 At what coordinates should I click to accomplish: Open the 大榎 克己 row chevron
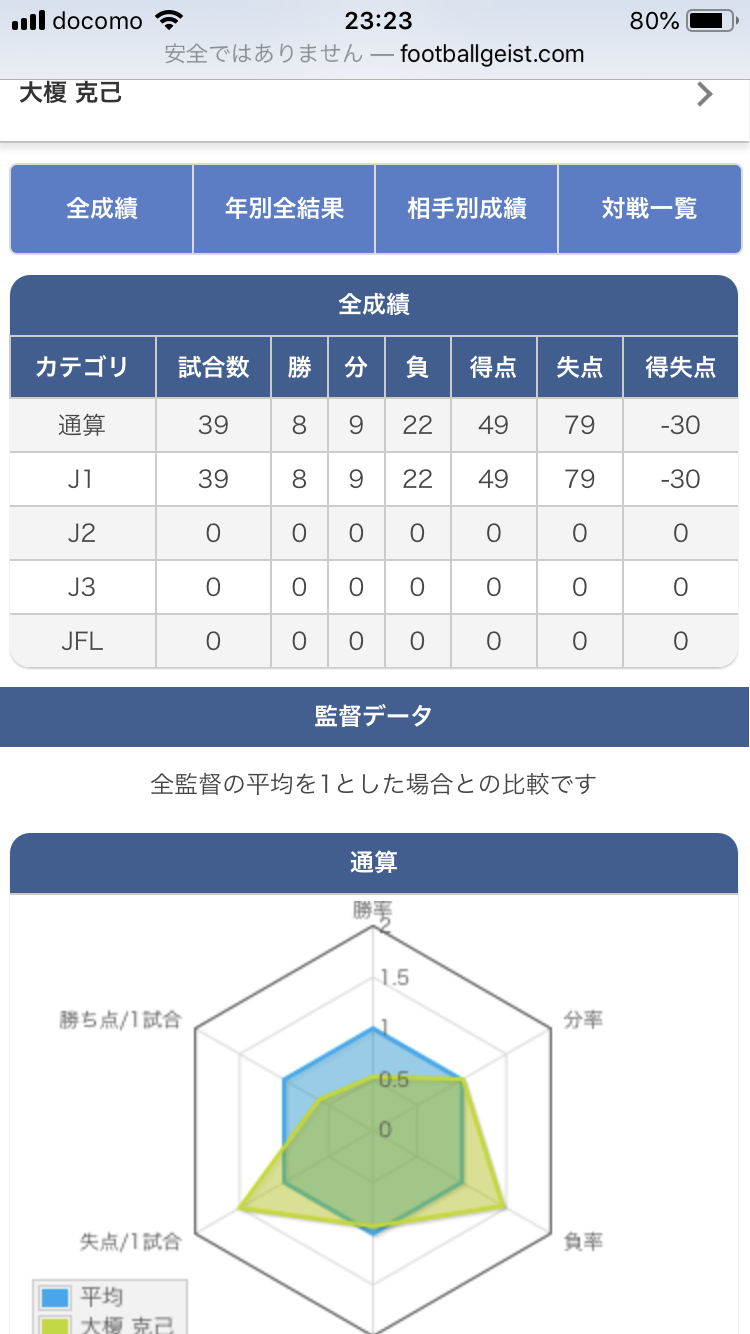click(705, 95)
